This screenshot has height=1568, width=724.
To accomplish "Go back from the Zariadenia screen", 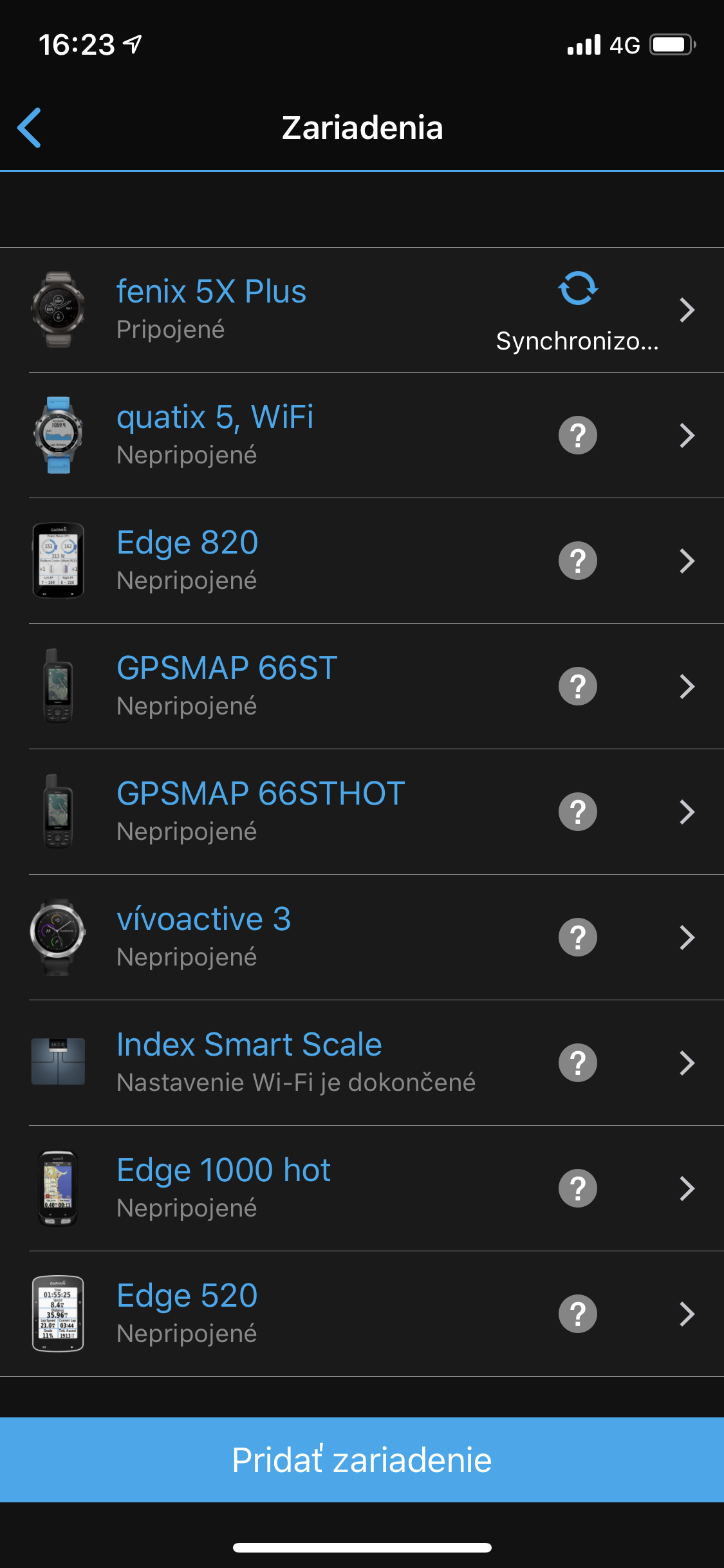I will 30,127.
